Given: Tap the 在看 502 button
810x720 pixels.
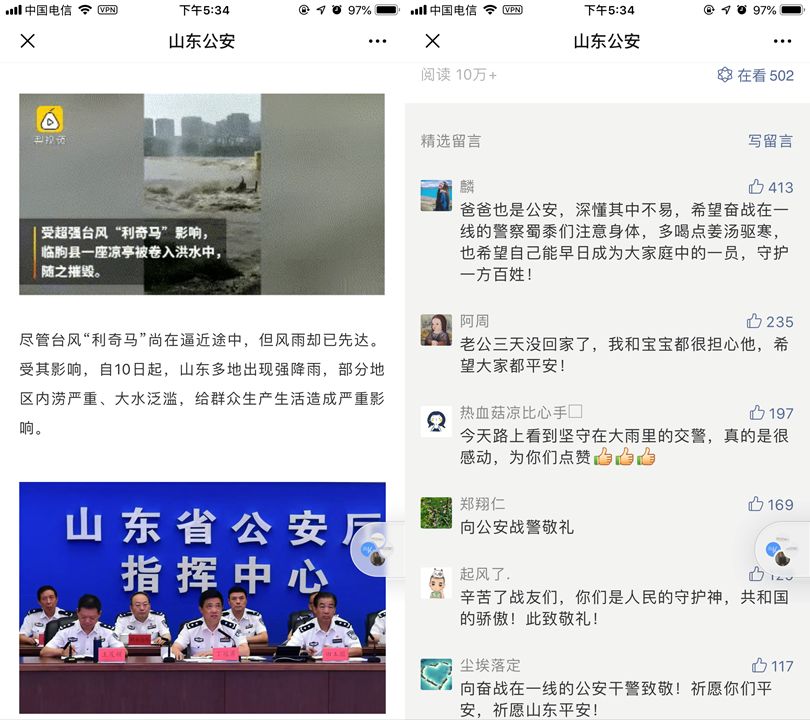Looking at the screenshot, I should coord(755,75).
